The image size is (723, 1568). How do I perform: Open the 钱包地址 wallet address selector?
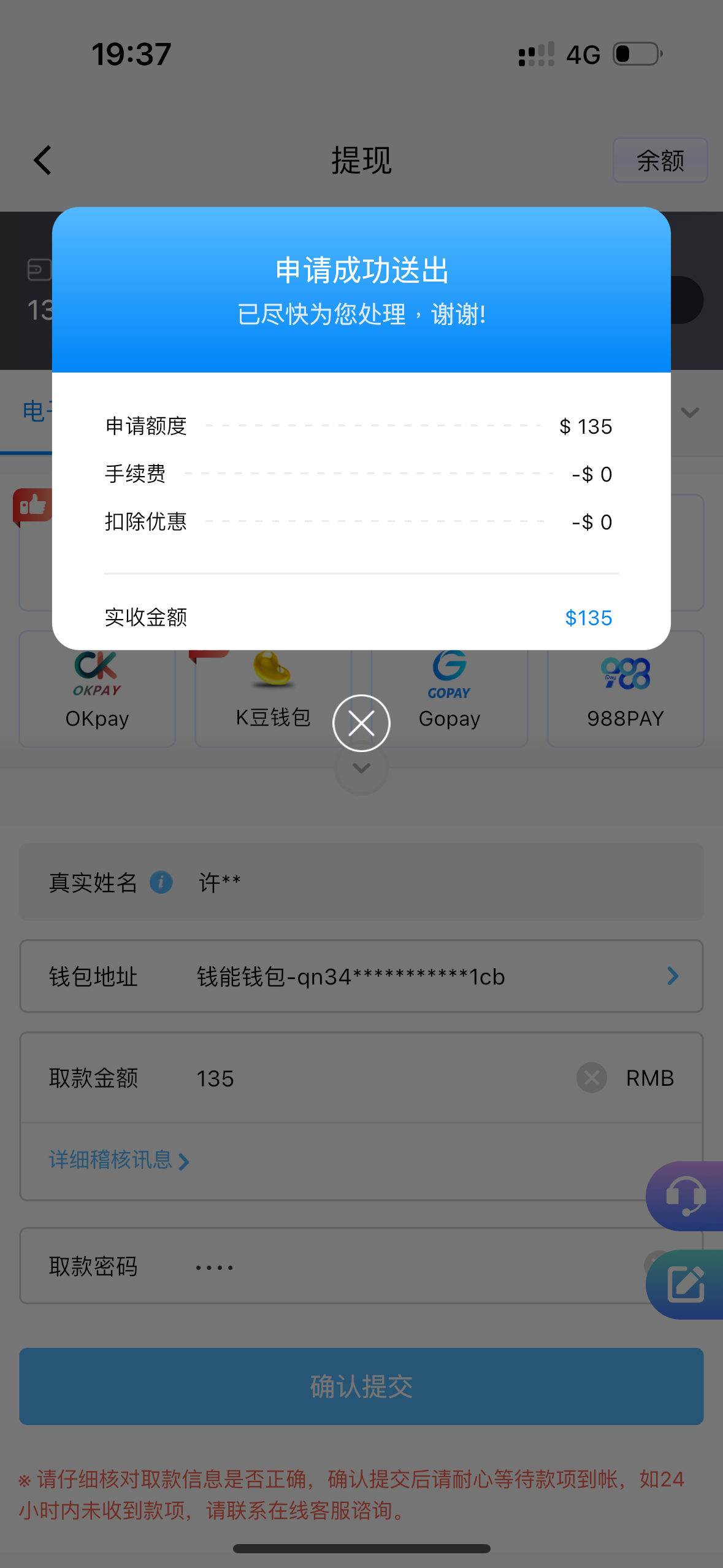(x=361, y=976)
